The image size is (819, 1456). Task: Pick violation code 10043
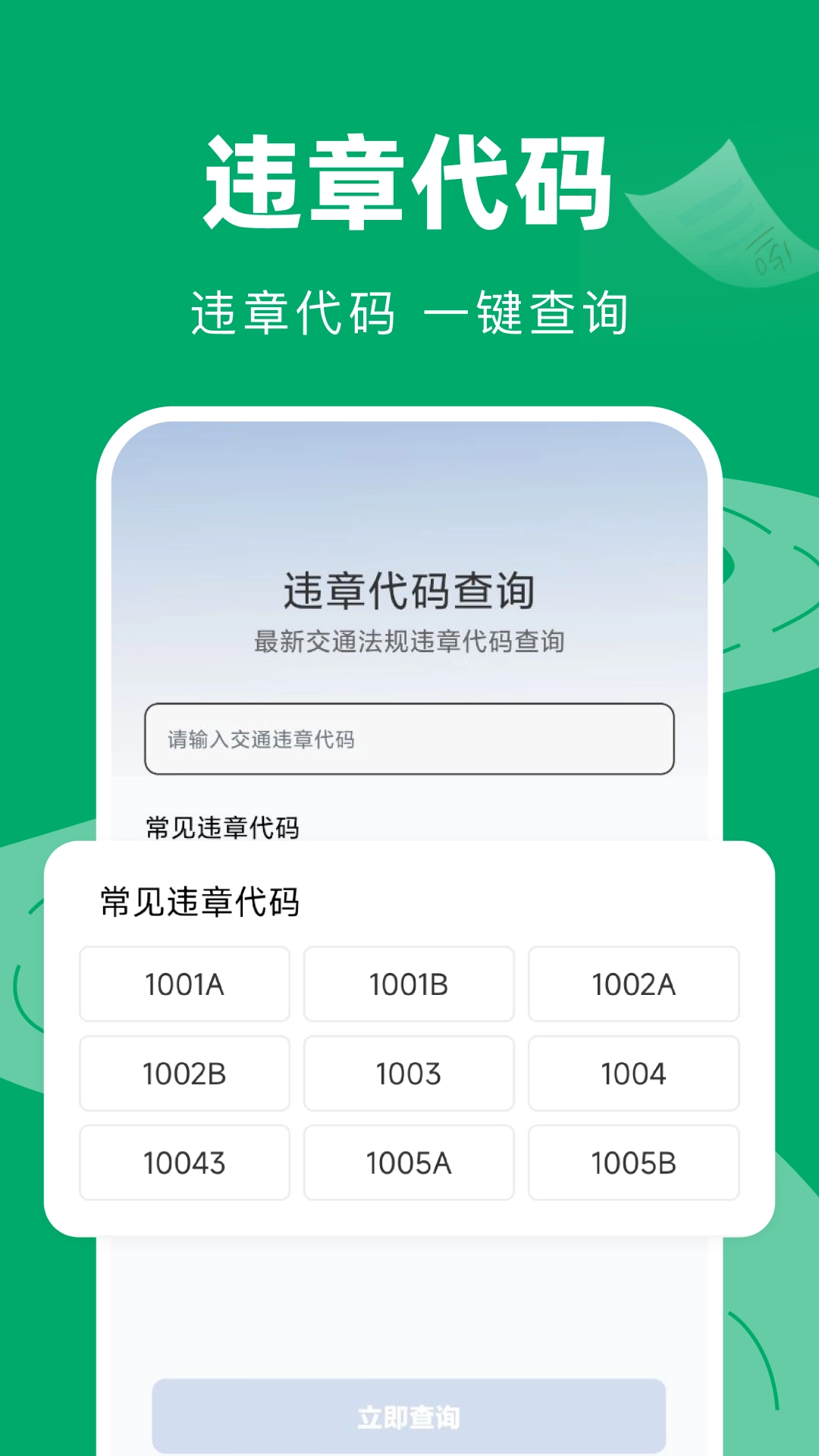pyautogui.click(x=184, y=1163)
